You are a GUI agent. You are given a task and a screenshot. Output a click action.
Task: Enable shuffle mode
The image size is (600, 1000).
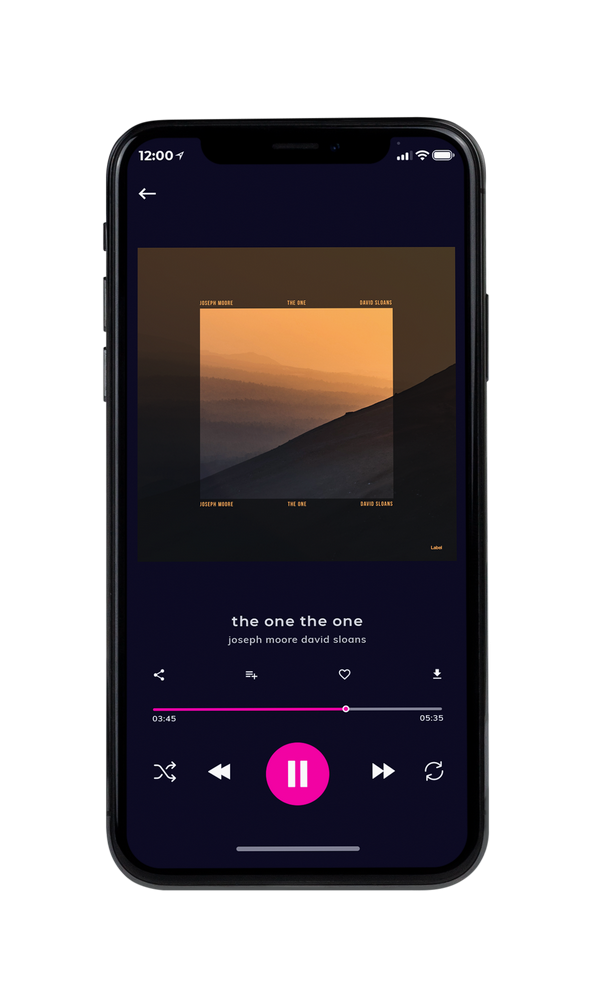(x=165, y=772)
